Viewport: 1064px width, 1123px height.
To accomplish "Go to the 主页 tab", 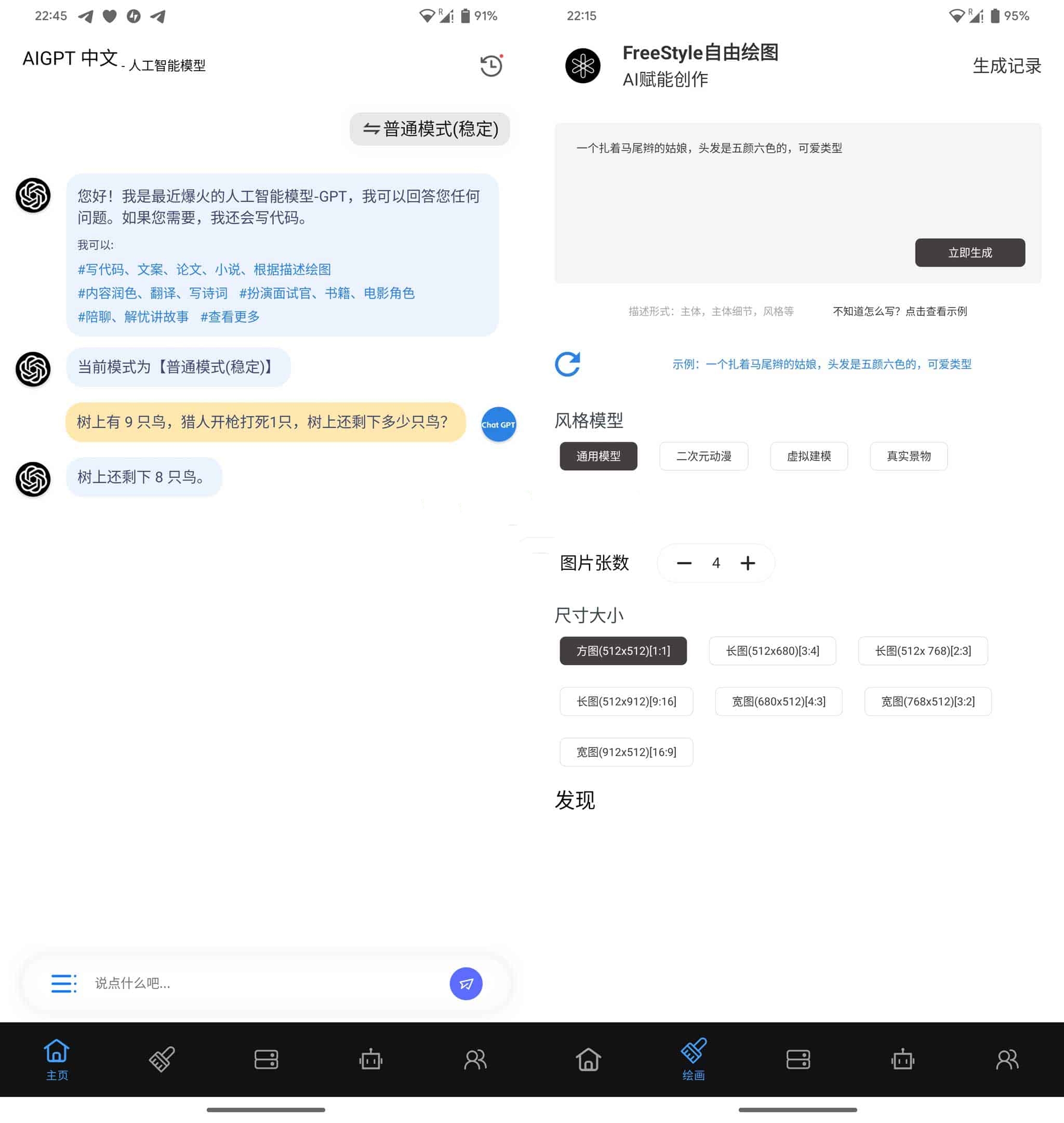I will tap(57, 1059).
